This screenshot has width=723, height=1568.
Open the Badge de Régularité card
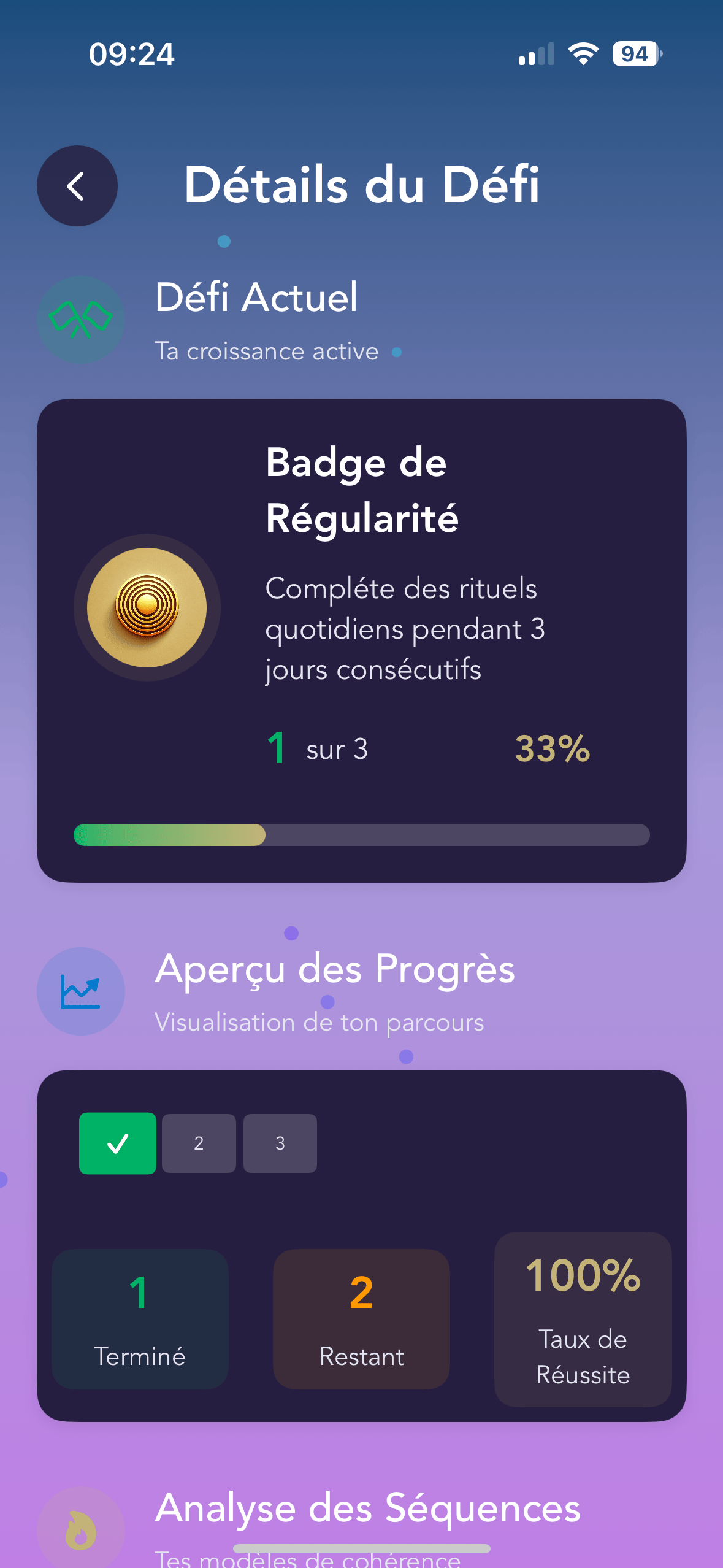pos(361,640)
